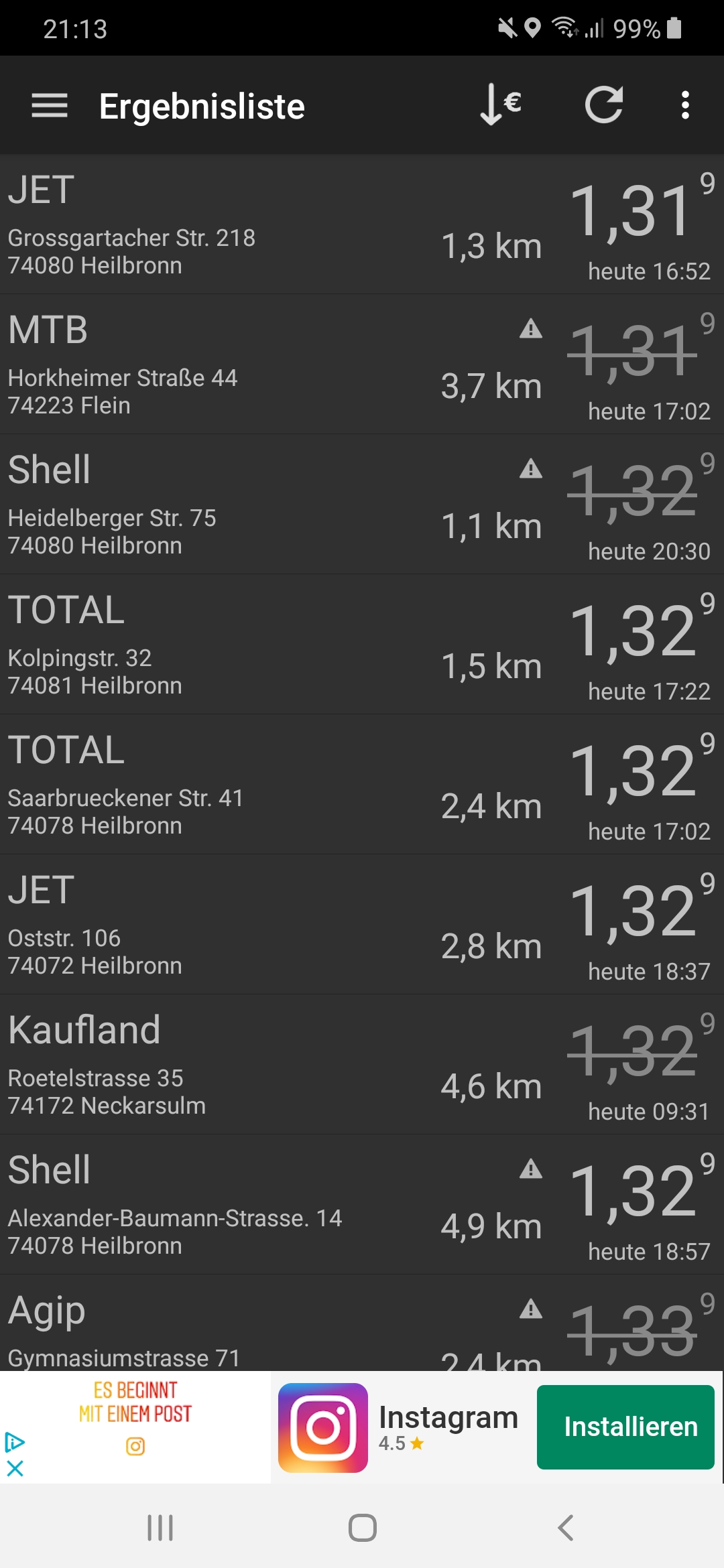Refresh the fuel price results
The image size is (724, 1568).
[x=603, y=105]
